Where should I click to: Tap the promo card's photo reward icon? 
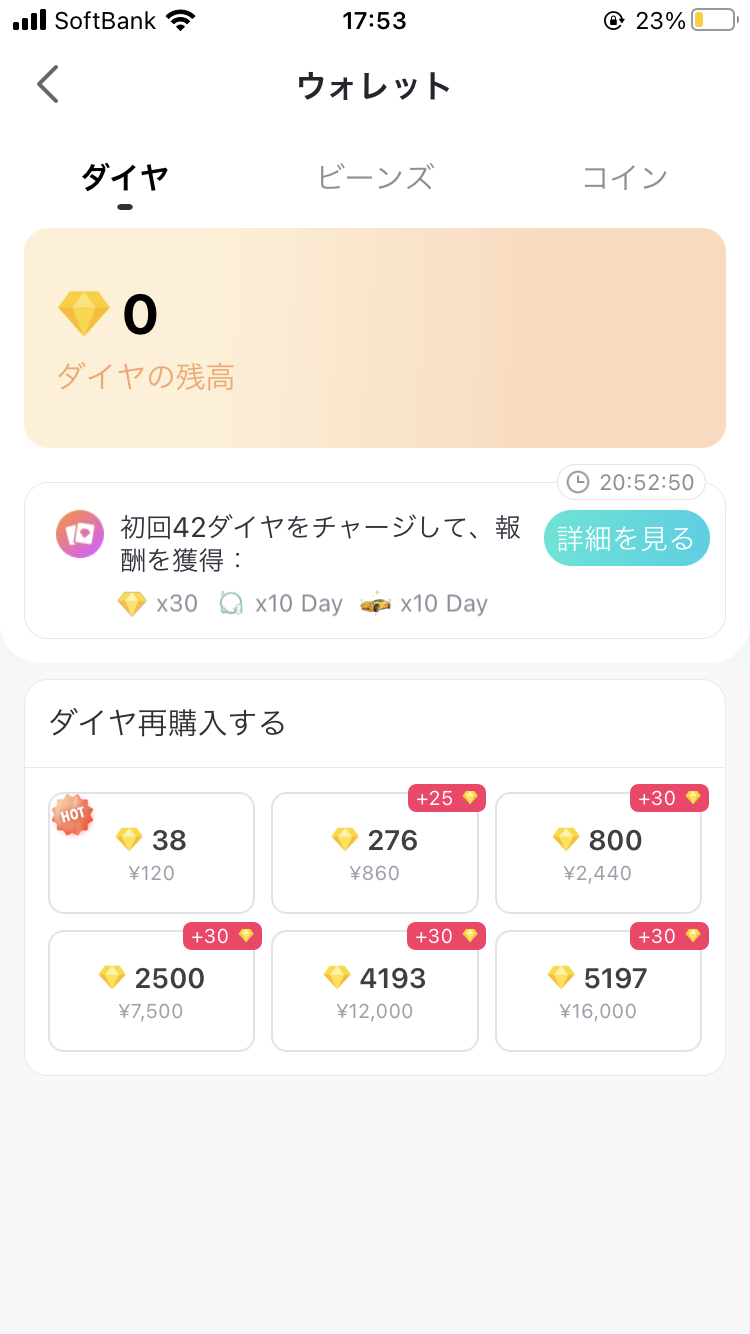[80, 535]
